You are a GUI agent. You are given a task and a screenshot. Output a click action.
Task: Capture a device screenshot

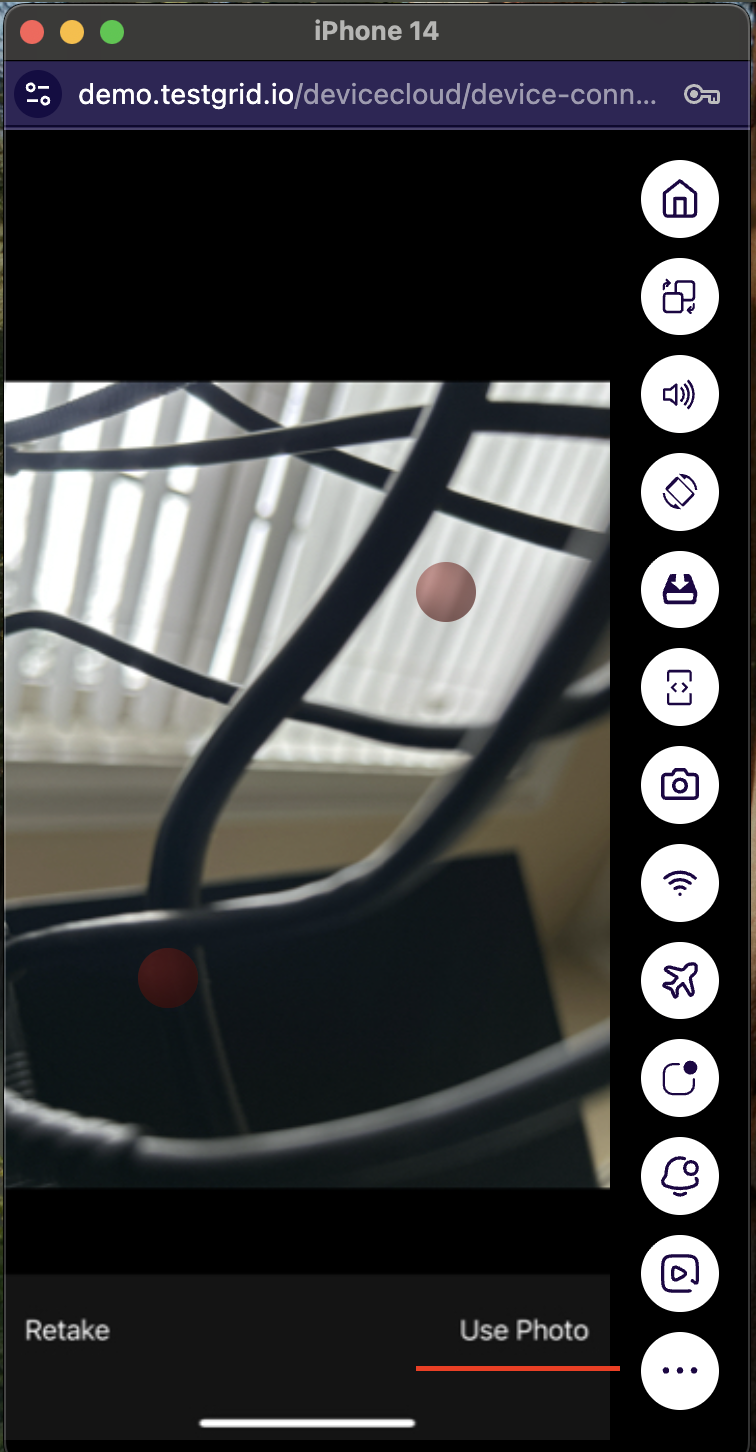[x=679, y=786]
